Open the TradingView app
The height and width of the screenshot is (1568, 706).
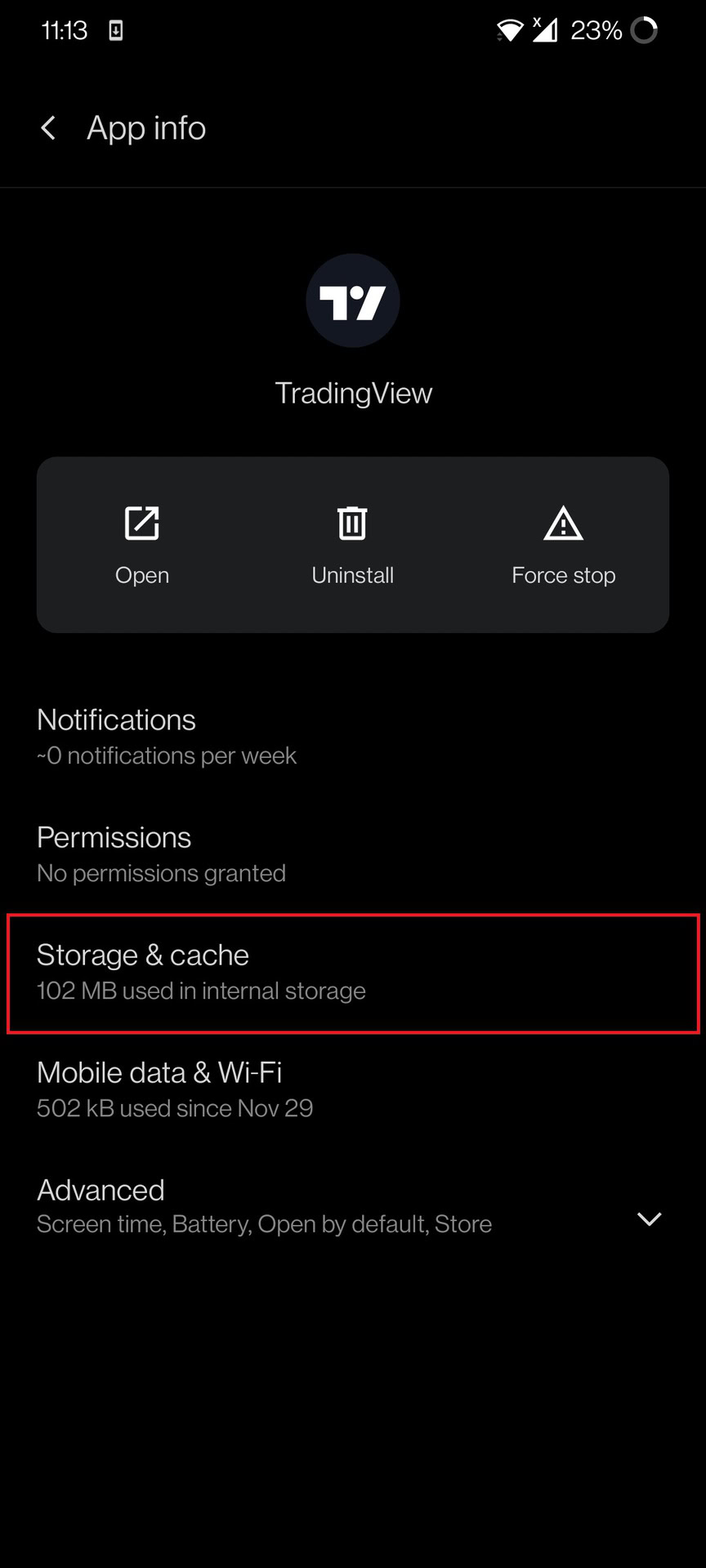(142, 546)
